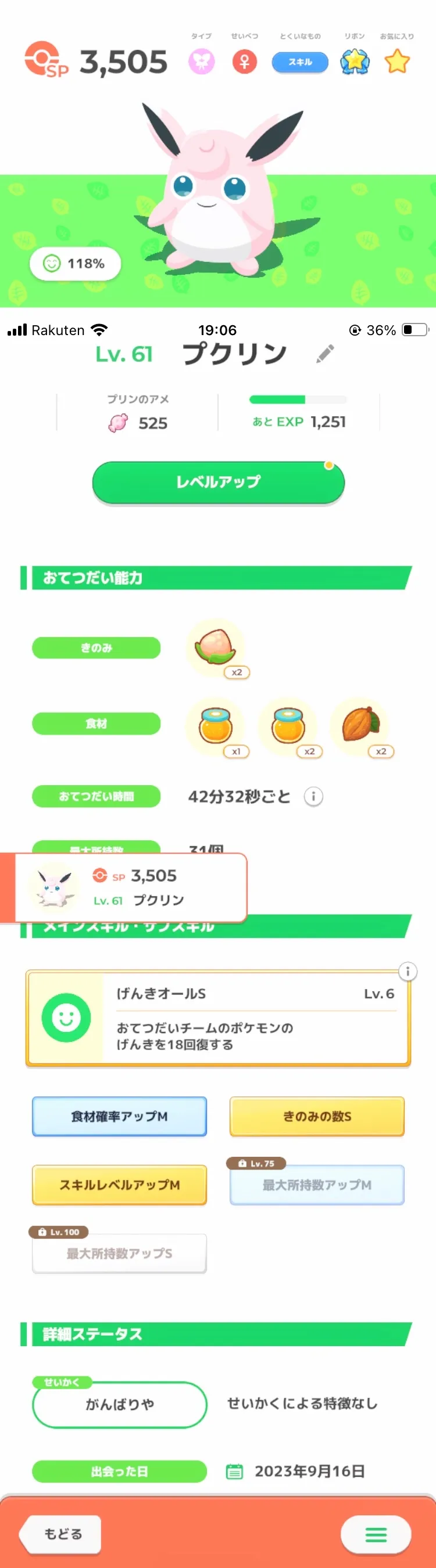View the がんばりや nature details
The image size is (436, 1568).
119,1404
